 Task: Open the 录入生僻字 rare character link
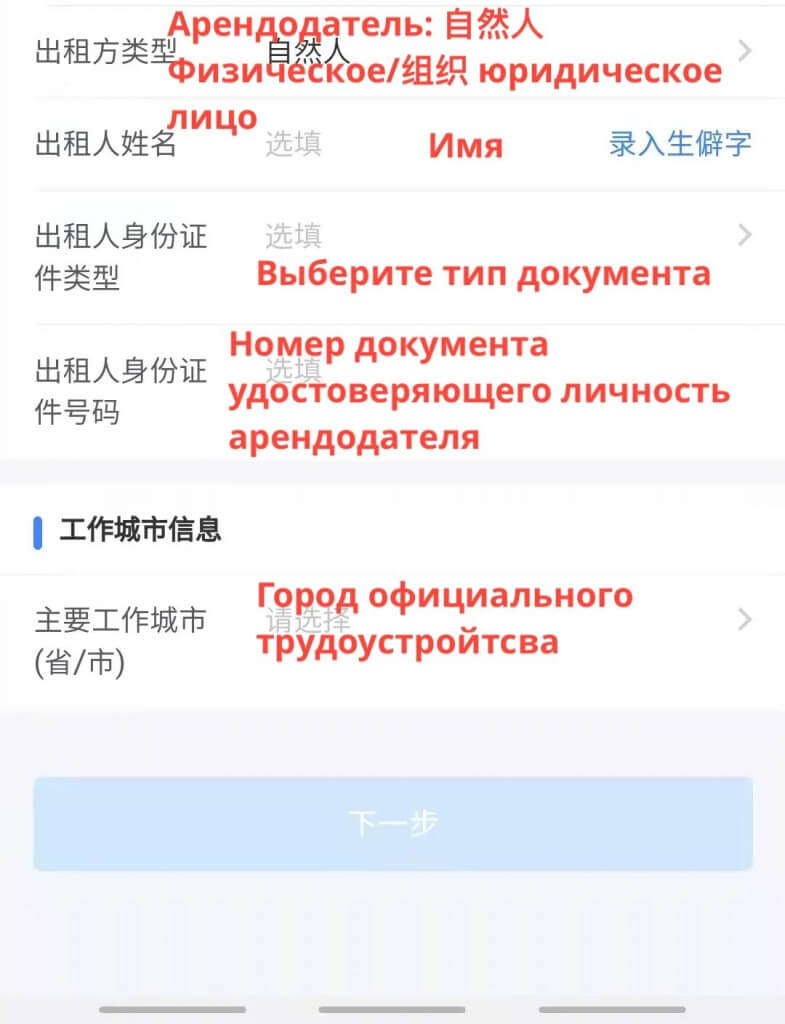coord(680,144)
